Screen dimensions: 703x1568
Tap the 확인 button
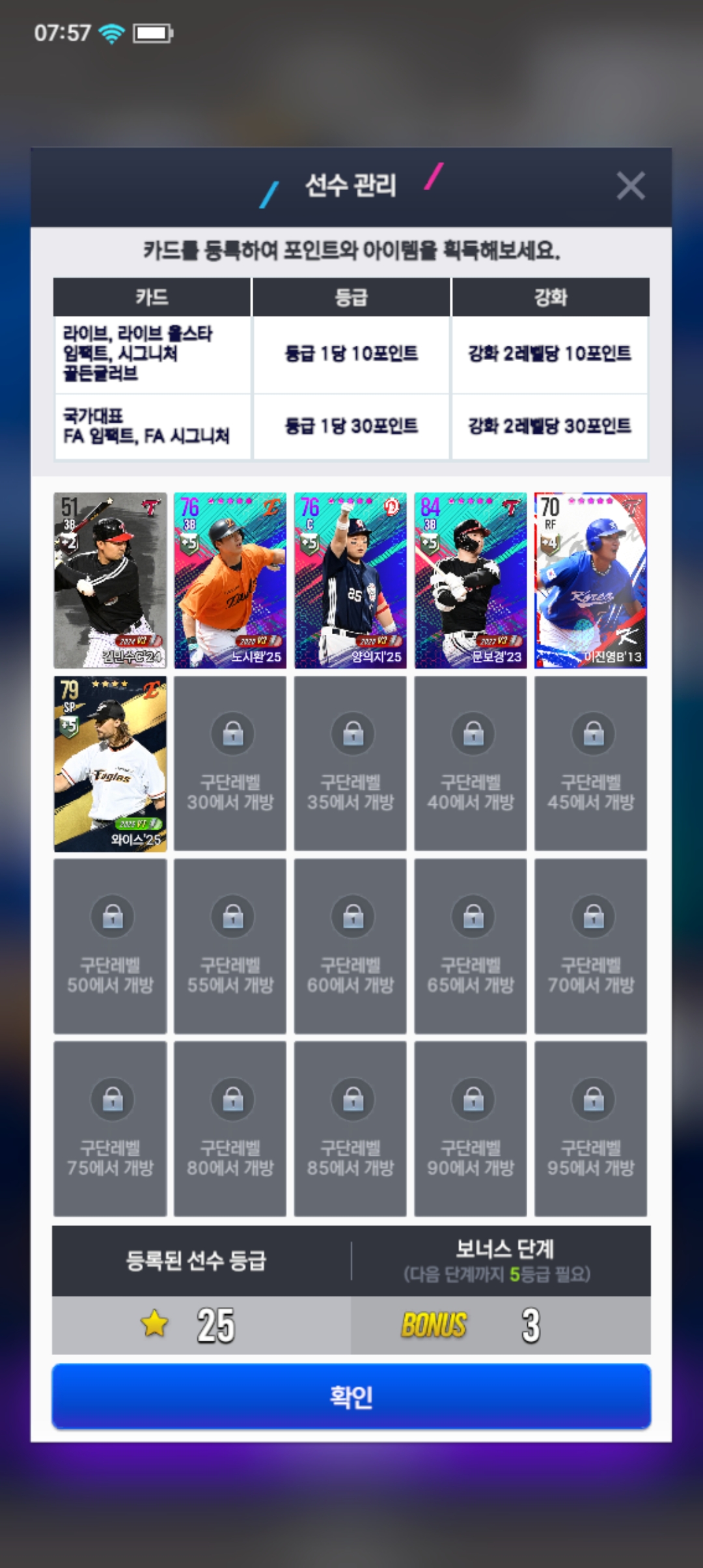351,1397
